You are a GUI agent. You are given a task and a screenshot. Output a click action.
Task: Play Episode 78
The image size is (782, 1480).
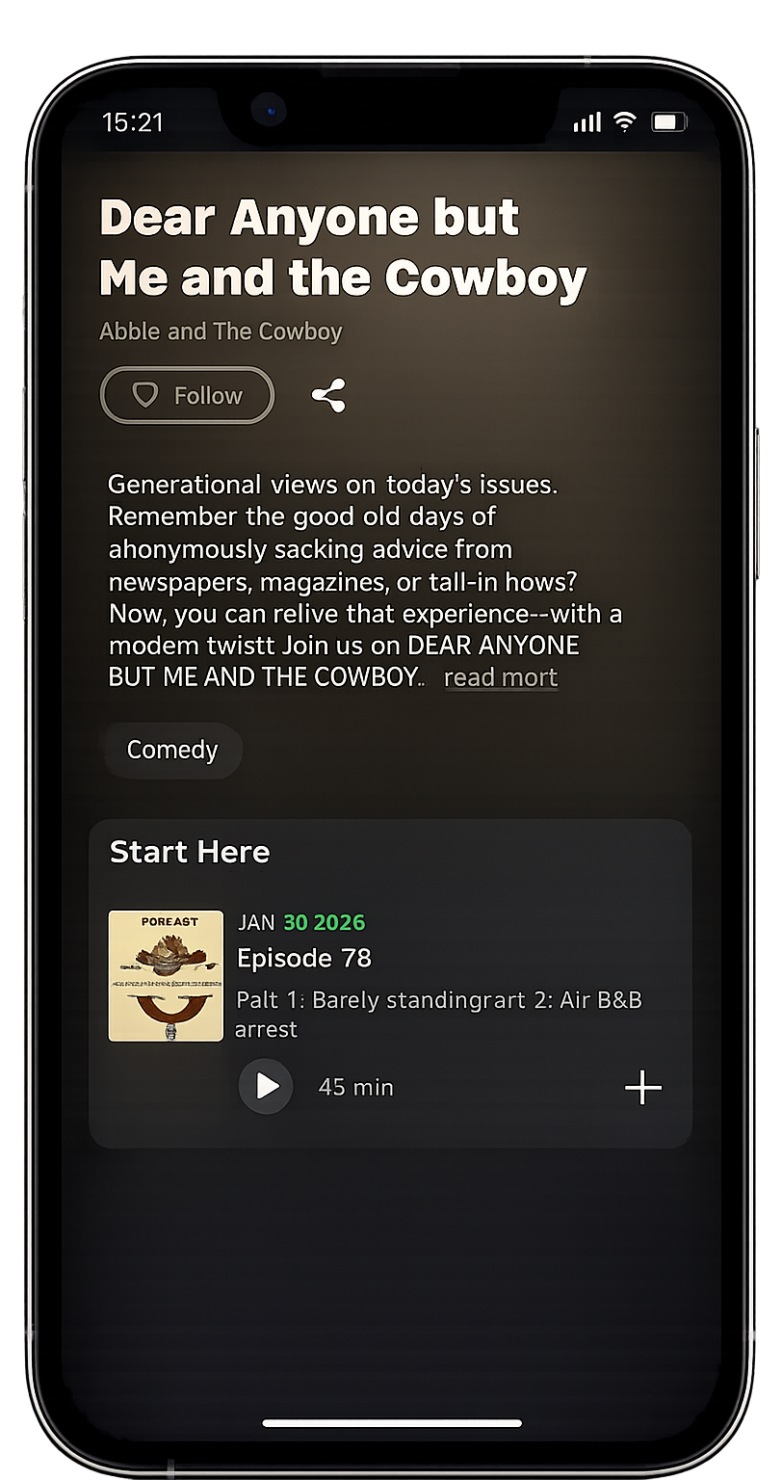tap(266, 1086)
